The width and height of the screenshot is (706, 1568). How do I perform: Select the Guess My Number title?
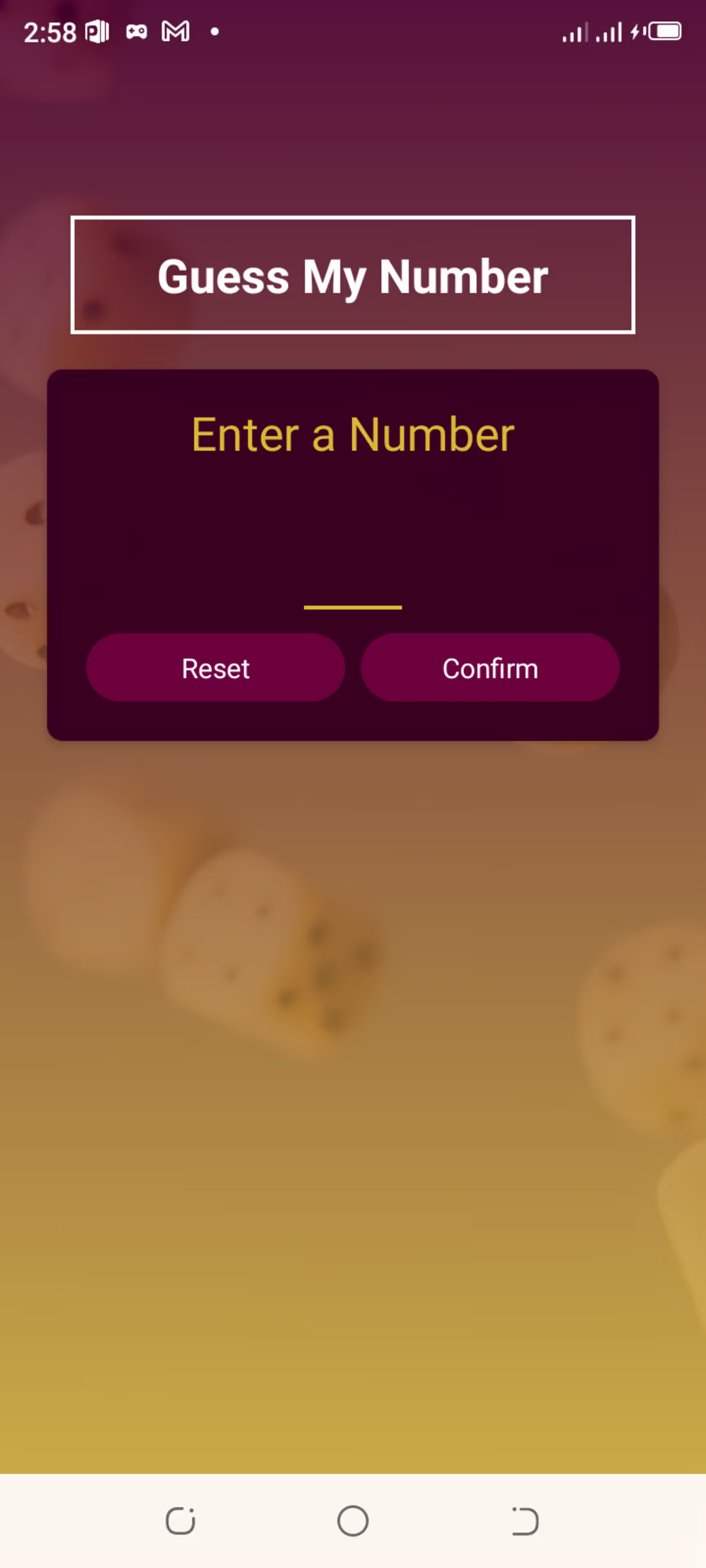(352, 275)
